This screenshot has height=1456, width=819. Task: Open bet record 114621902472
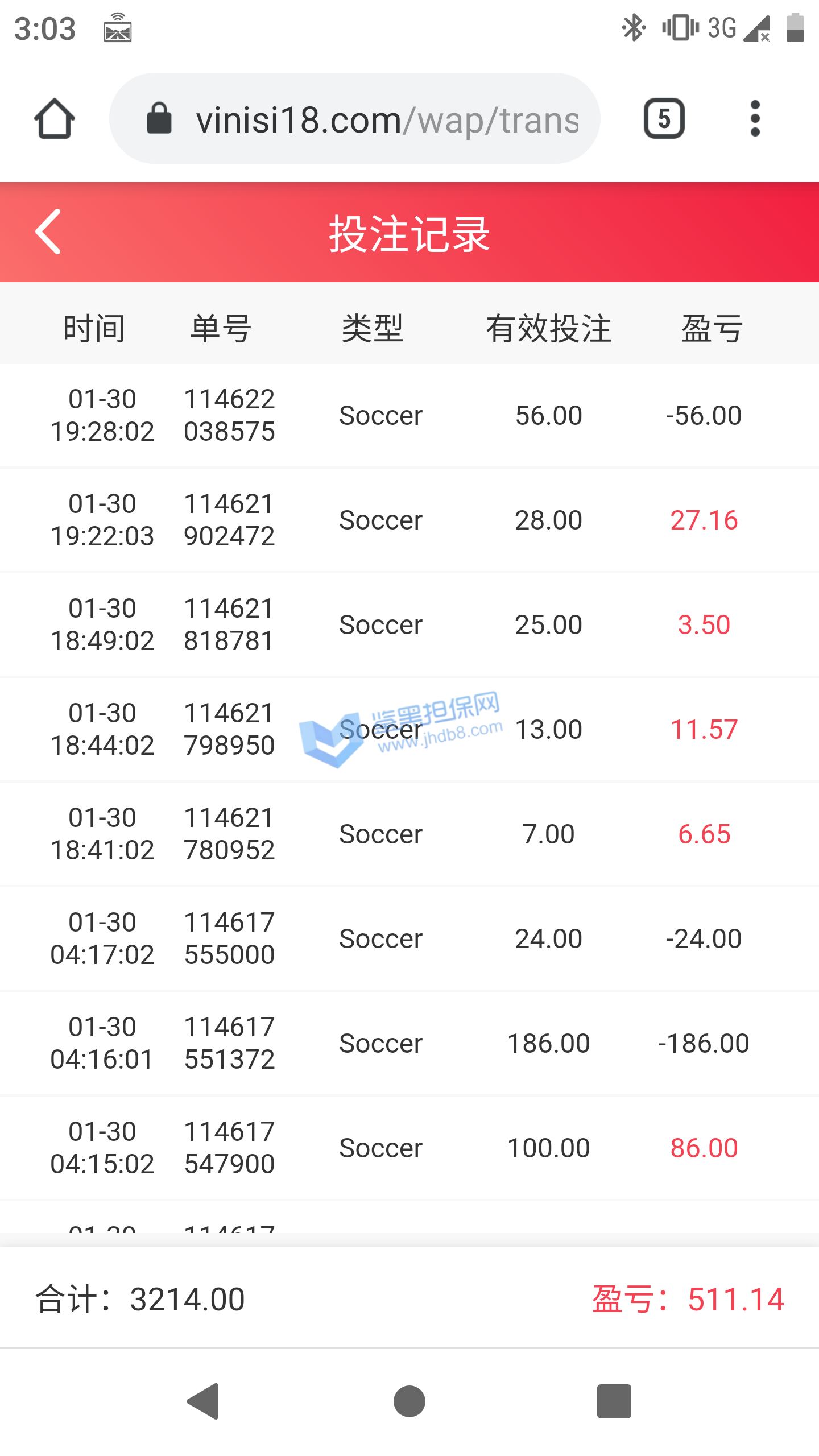(409, 520)
